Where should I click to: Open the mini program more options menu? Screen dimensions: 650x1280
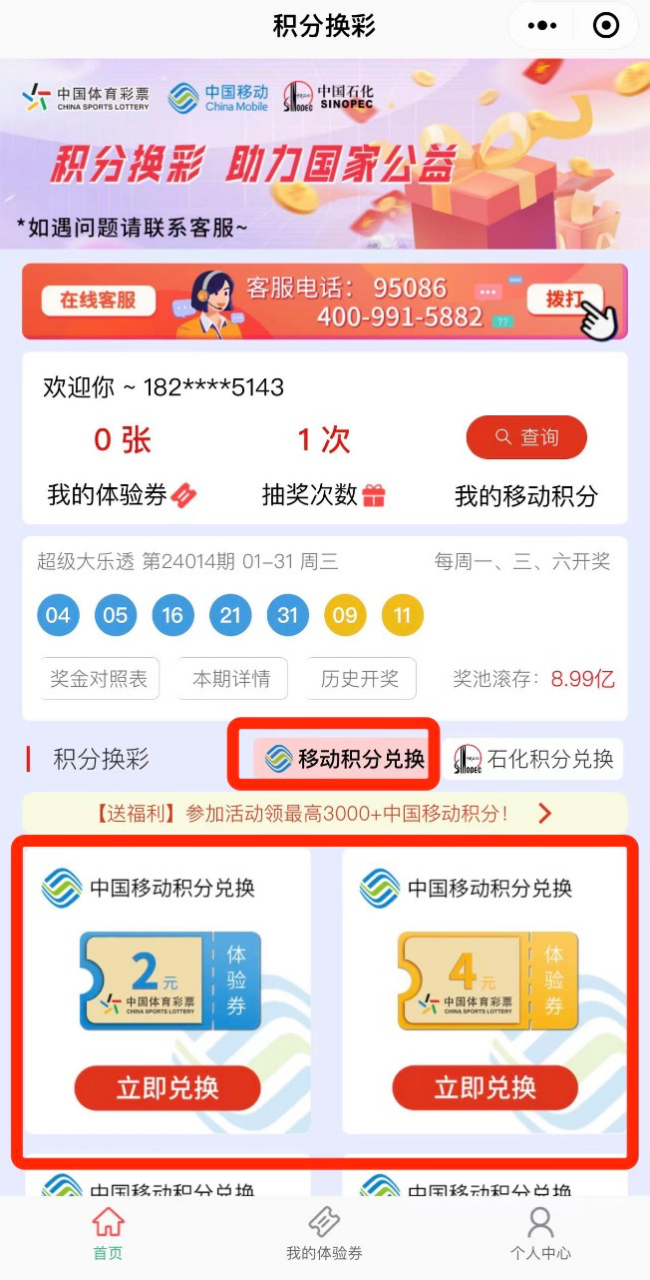(541, 26)
